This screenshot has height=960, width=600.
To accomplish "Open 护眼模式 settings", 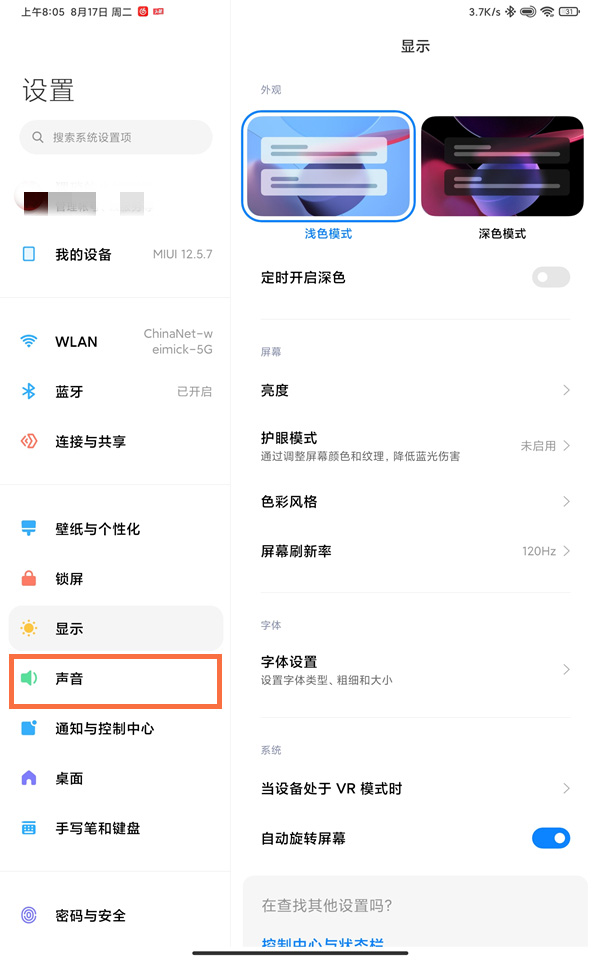I will [x=415, y=446].
